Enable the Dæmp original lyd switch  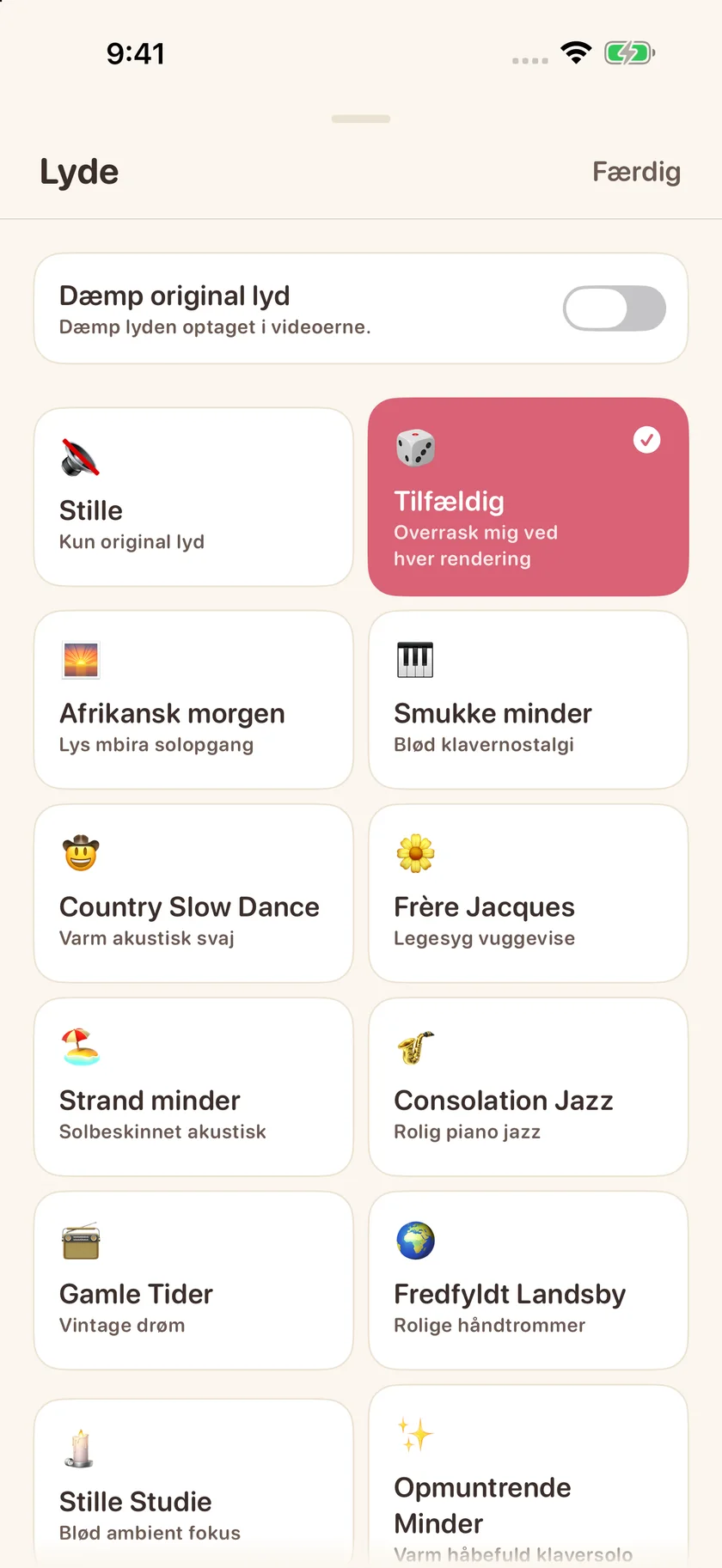(615, 308)
